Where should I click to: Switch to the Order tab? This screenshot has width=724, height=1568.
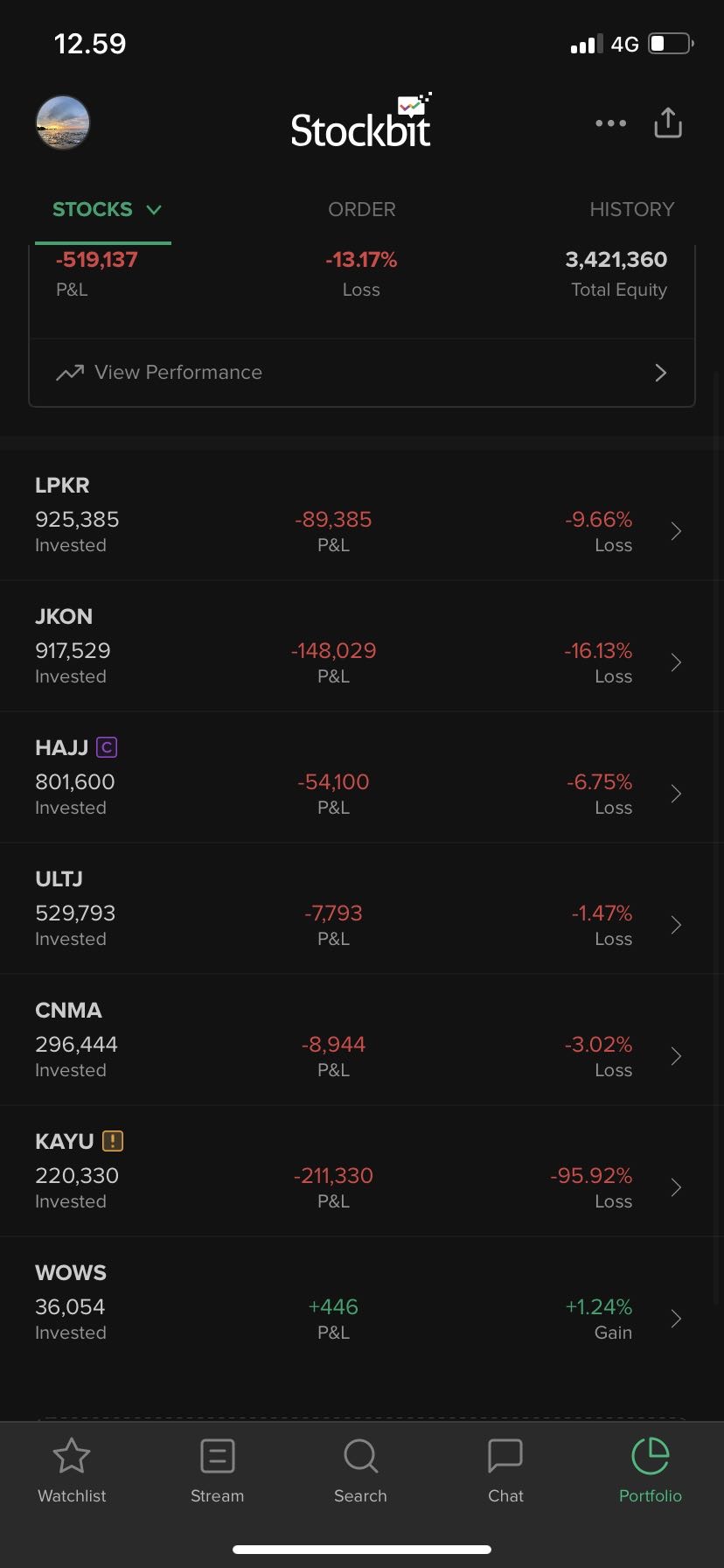click(361, 210)
